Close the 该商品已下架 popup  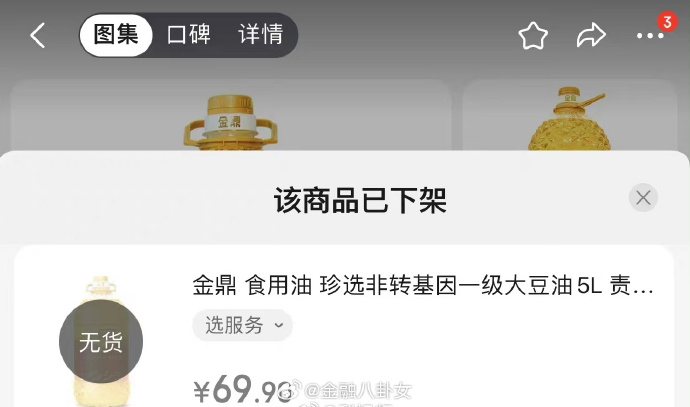643,197
